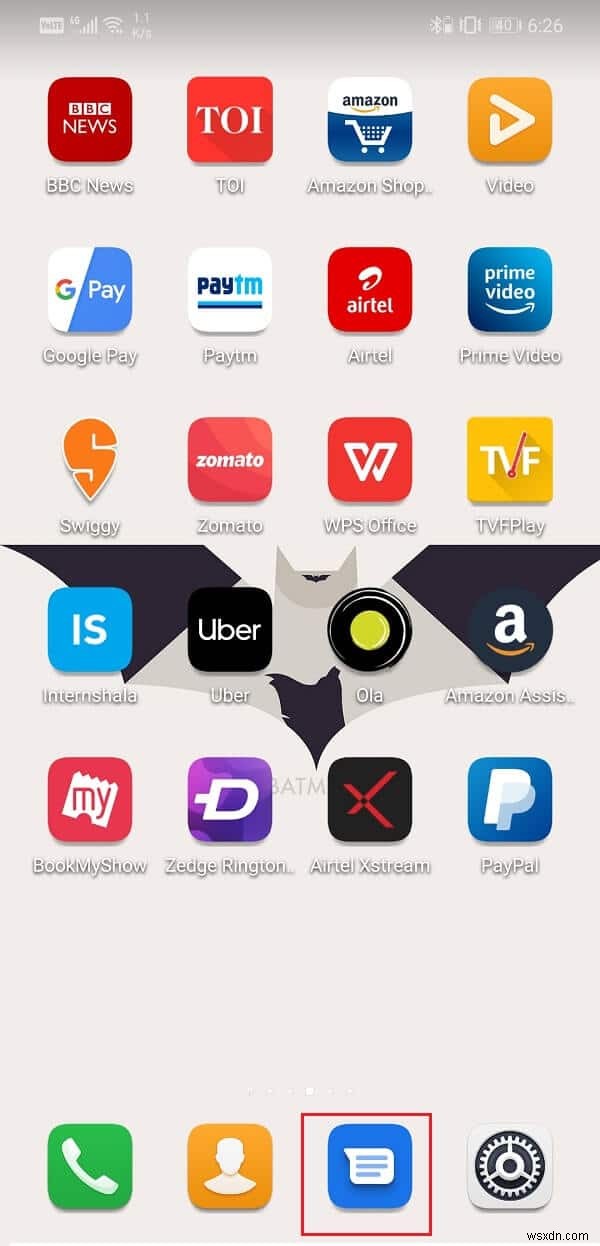The image size is (600, 1246).
Task: Launch TVFPlay
Action: point(510,460)
